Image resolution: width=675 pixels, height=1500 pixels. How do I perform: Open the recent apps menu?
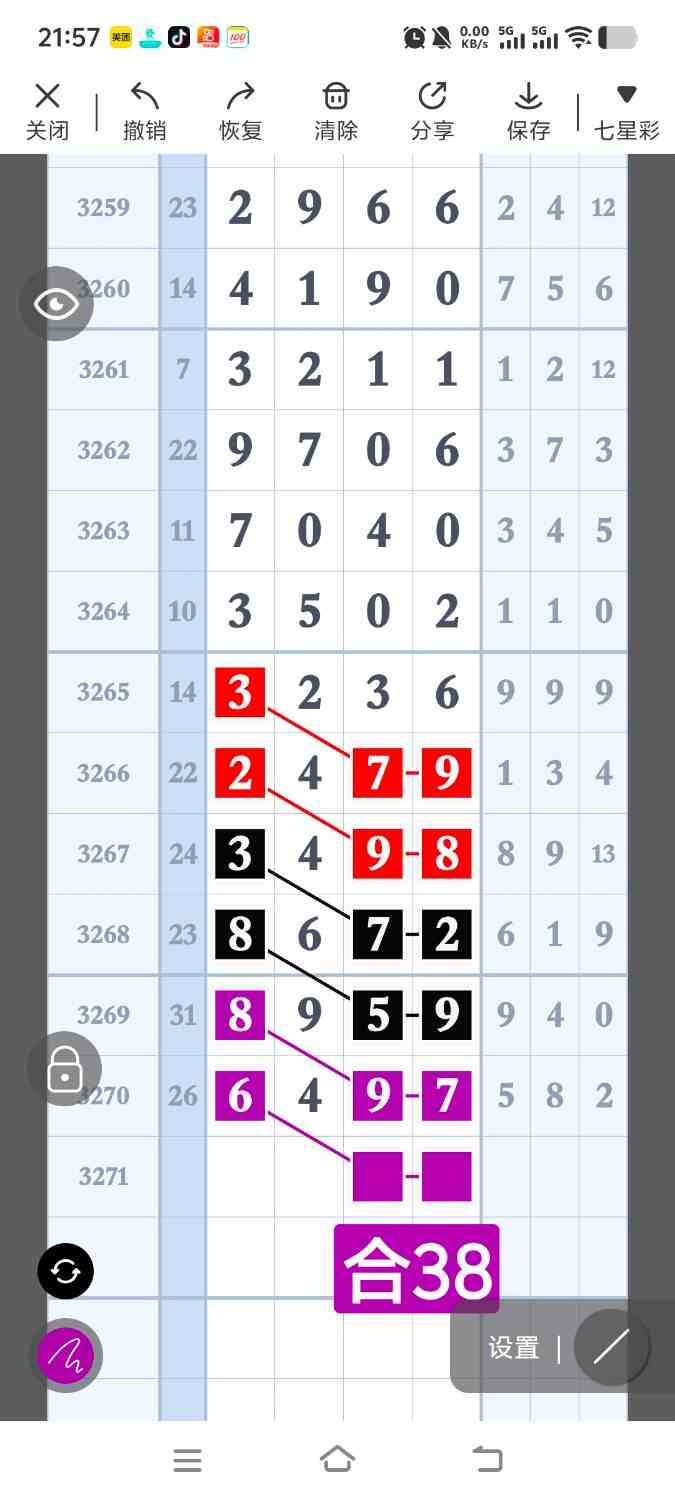click(187, 1460)
